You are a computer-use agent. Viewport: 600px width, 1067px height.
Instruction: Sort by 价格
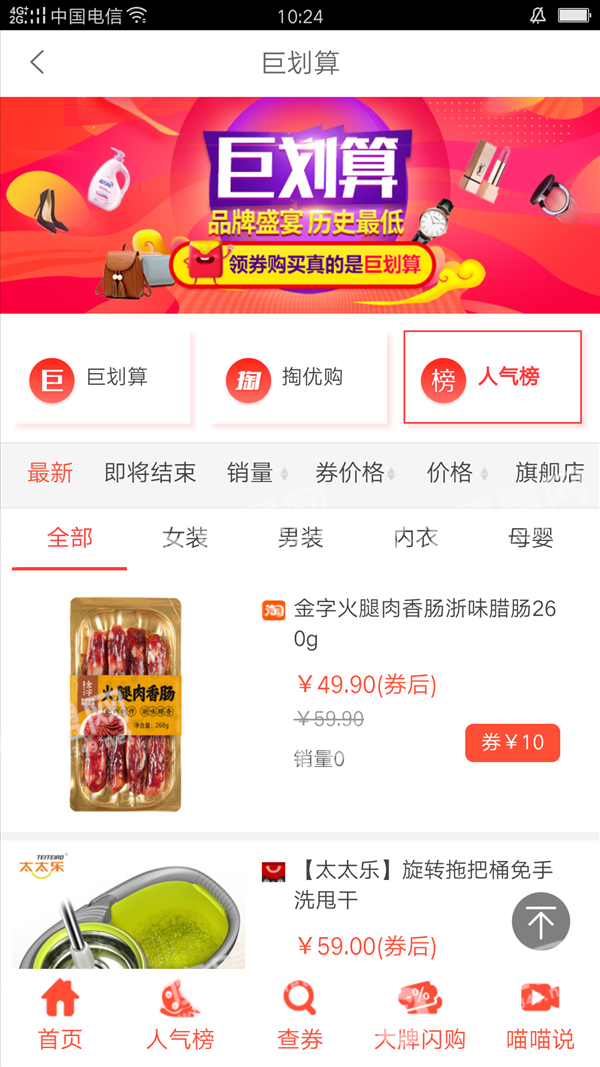click(x=457, y=472)
